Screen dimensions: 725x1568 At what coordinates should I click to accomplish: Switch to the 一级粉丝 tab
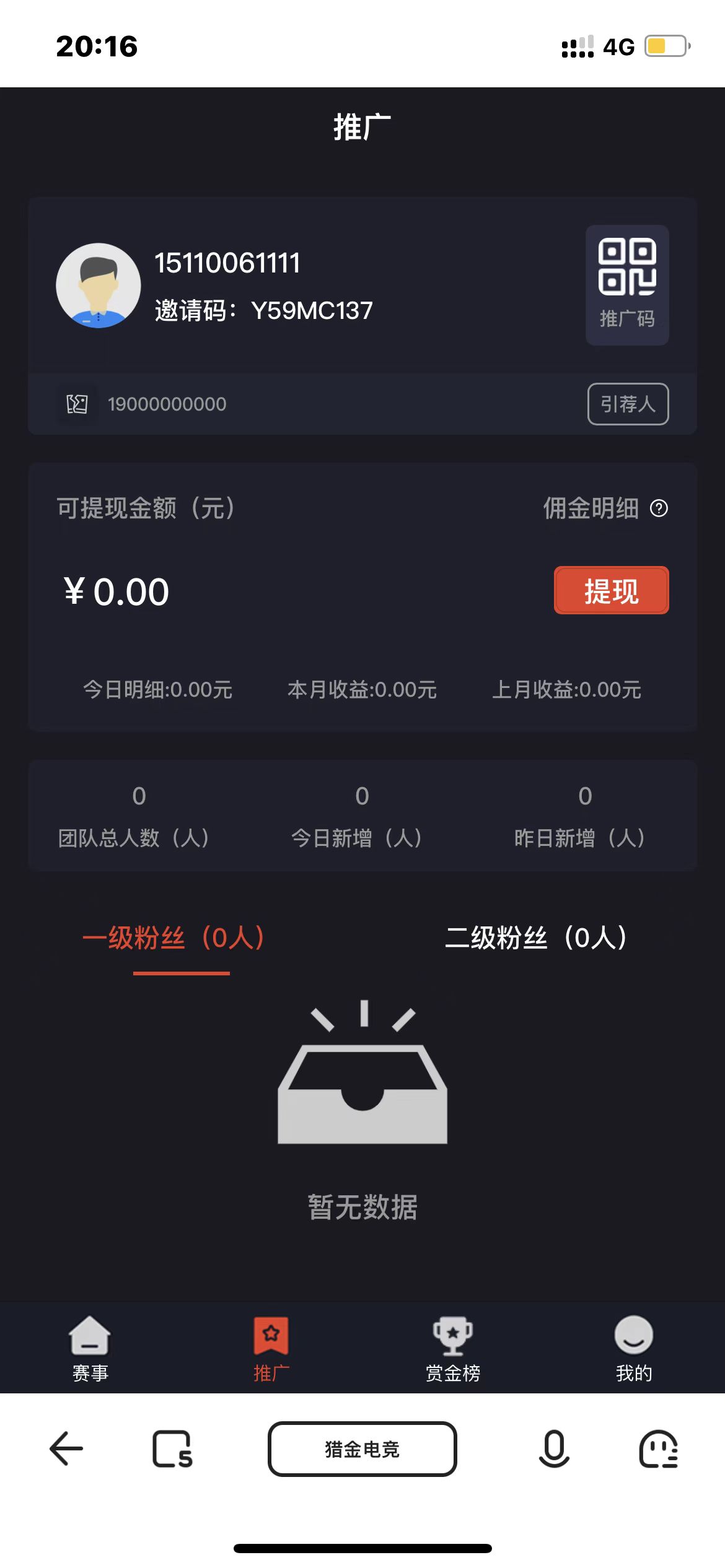tap(174, 938)
